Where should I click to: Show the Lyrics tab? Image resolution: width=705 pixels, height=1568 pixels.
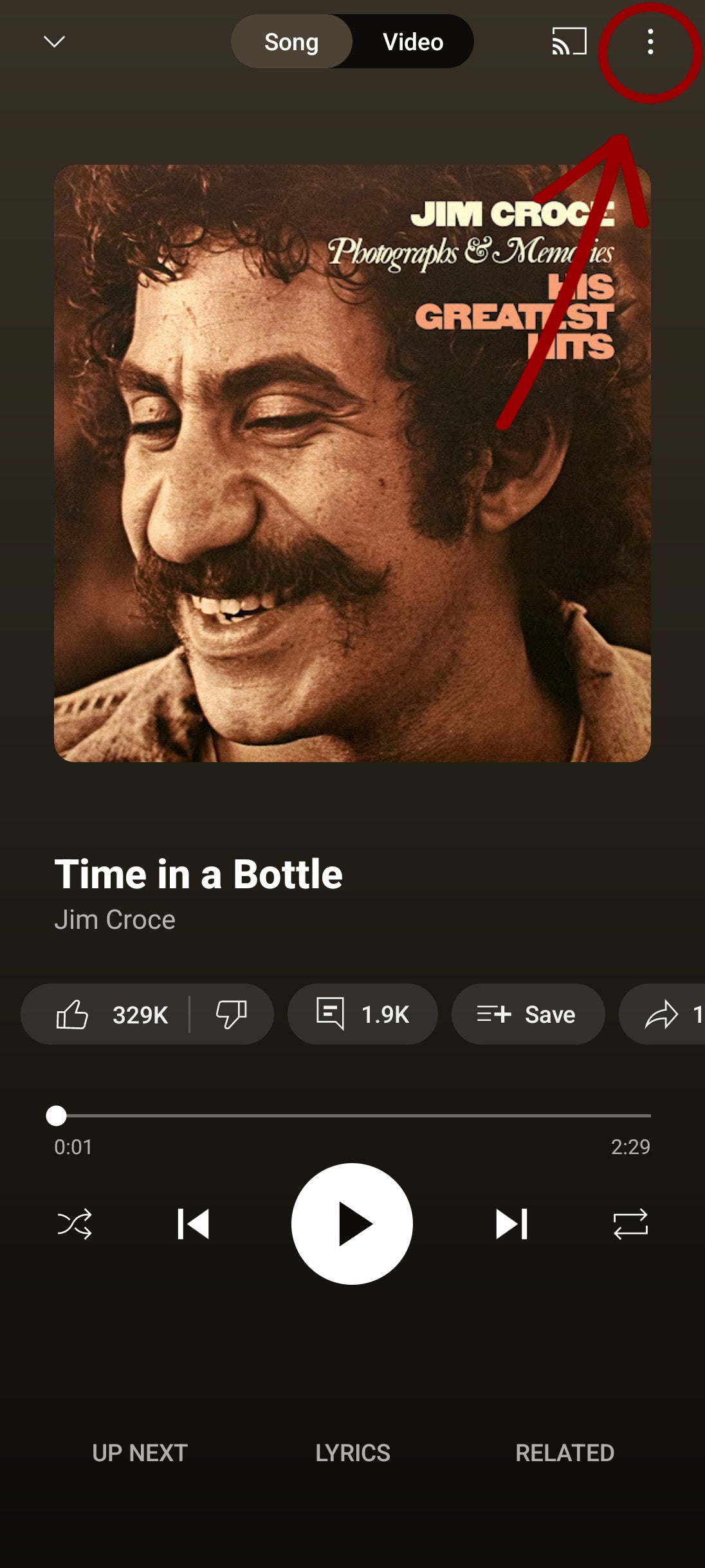click(x=352, y=1453)
